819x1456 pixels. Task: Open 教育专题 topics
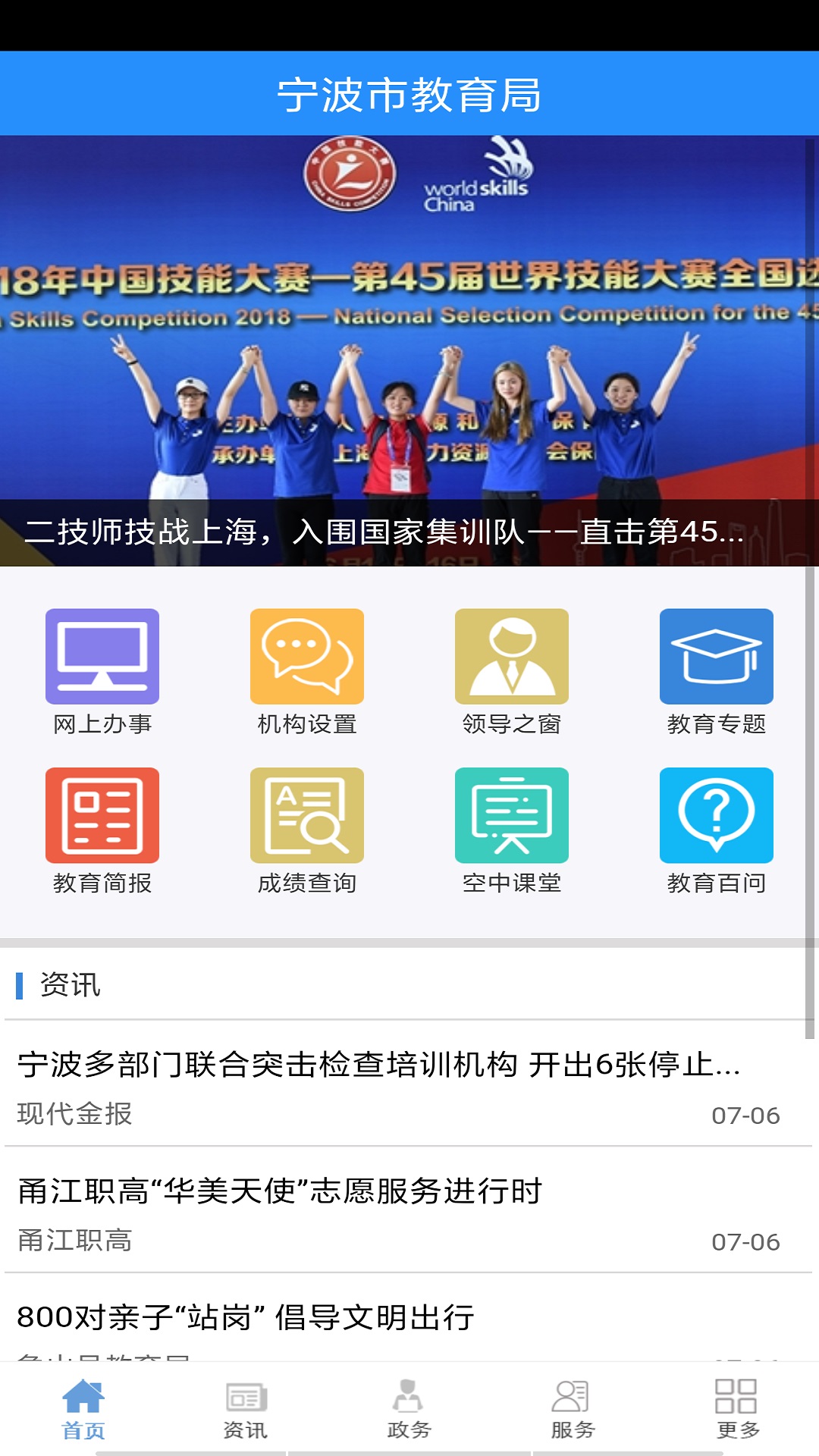[x=717, y=671]
